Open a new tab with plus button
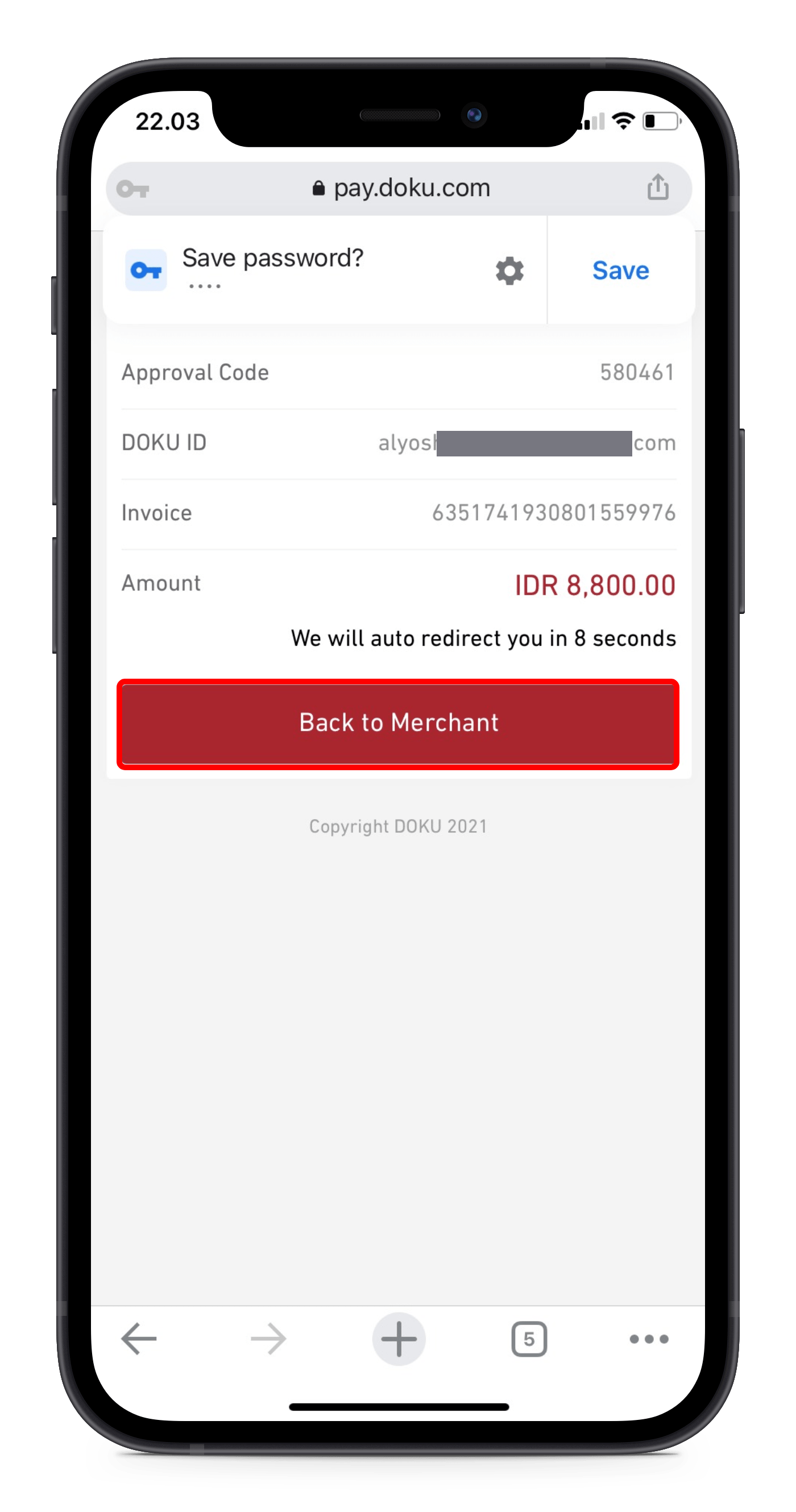This screenshot has height=1512, width=796. coord(399,1339)
